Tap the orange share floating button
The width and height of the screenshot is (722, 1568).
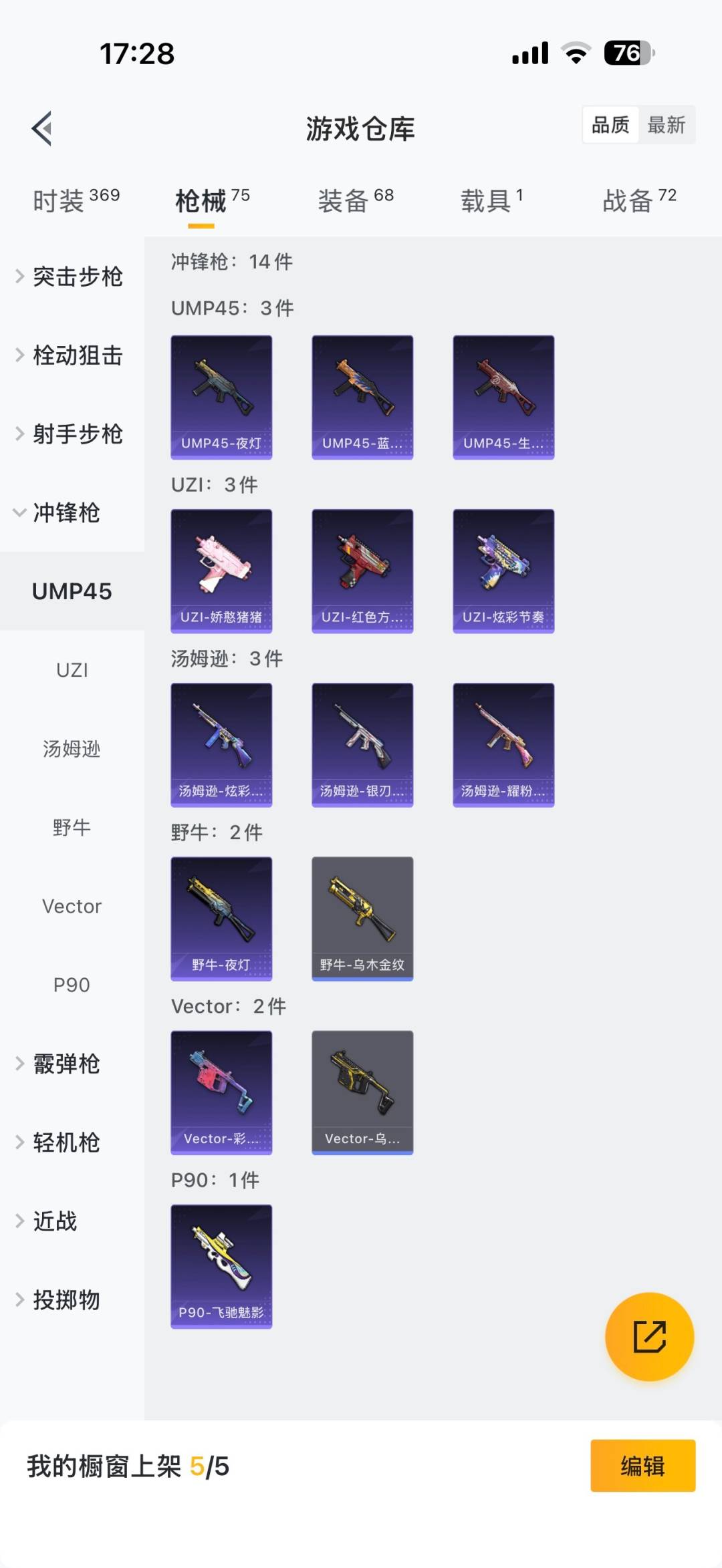click(x=649, y=1336)
